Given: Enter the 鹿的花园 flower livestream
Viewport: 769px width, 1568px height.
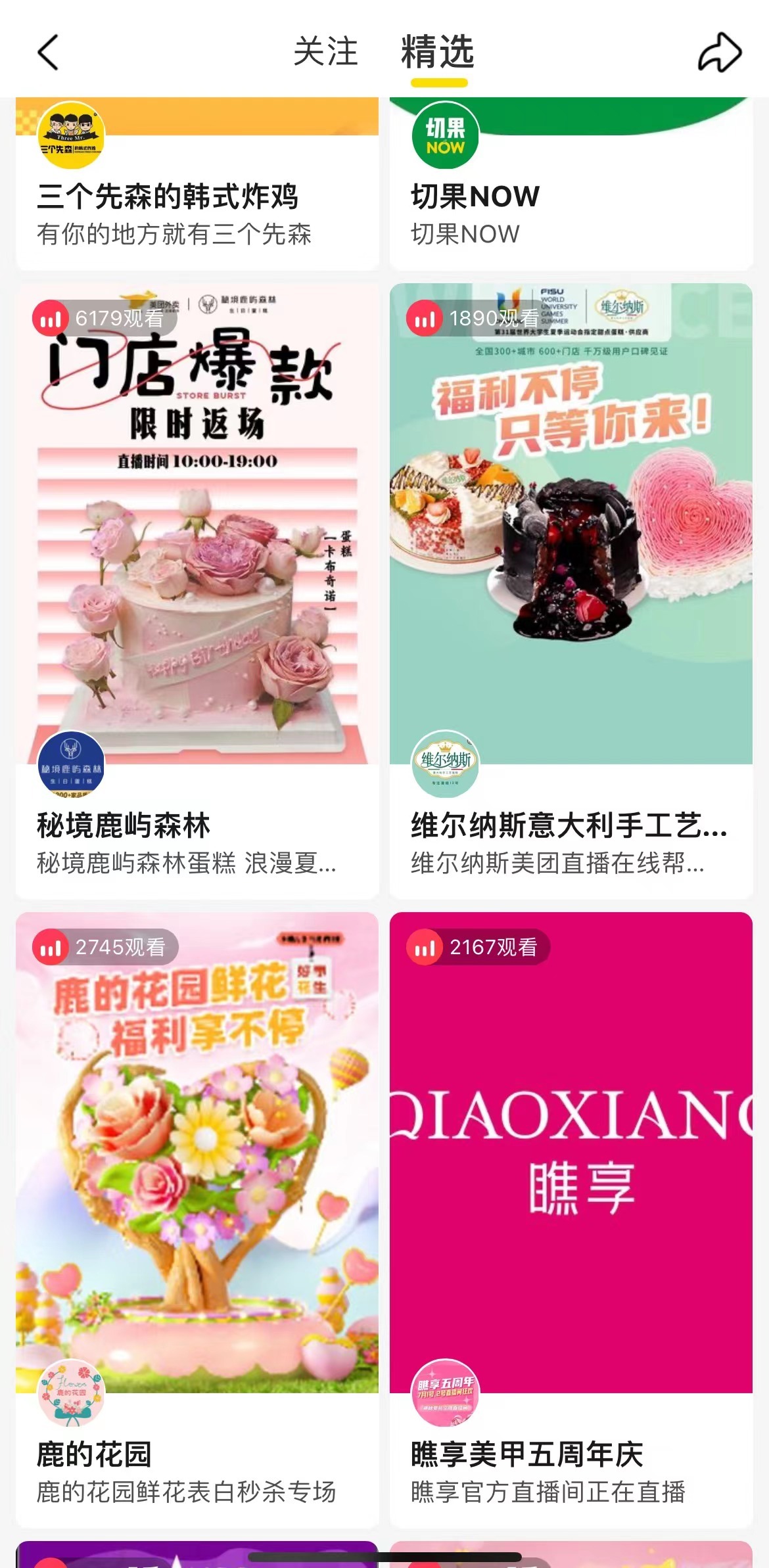Looking at the screenshot, I should click(197, 1220).
